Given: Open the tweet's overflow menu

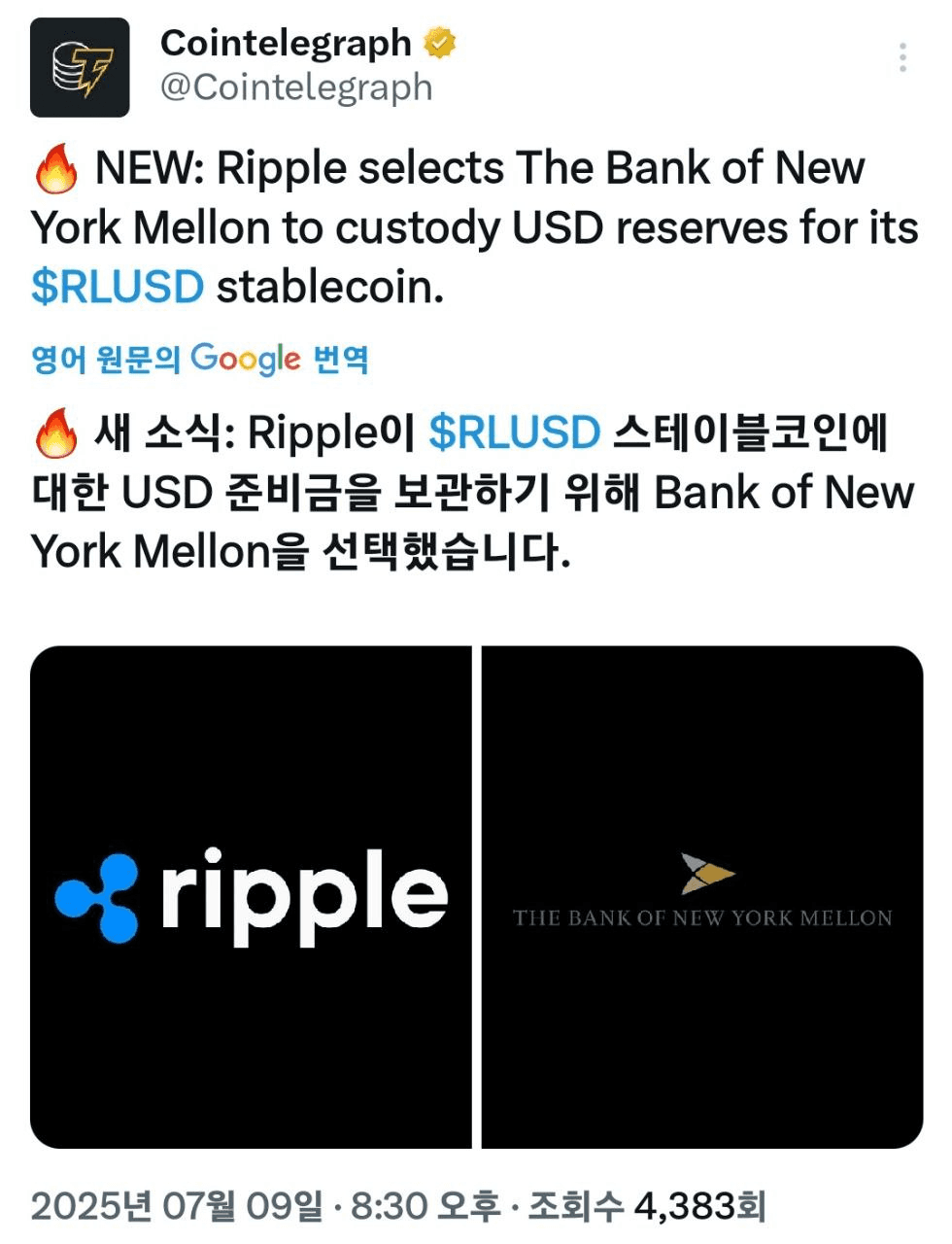Looking at the screenshot, I should 902,58.
